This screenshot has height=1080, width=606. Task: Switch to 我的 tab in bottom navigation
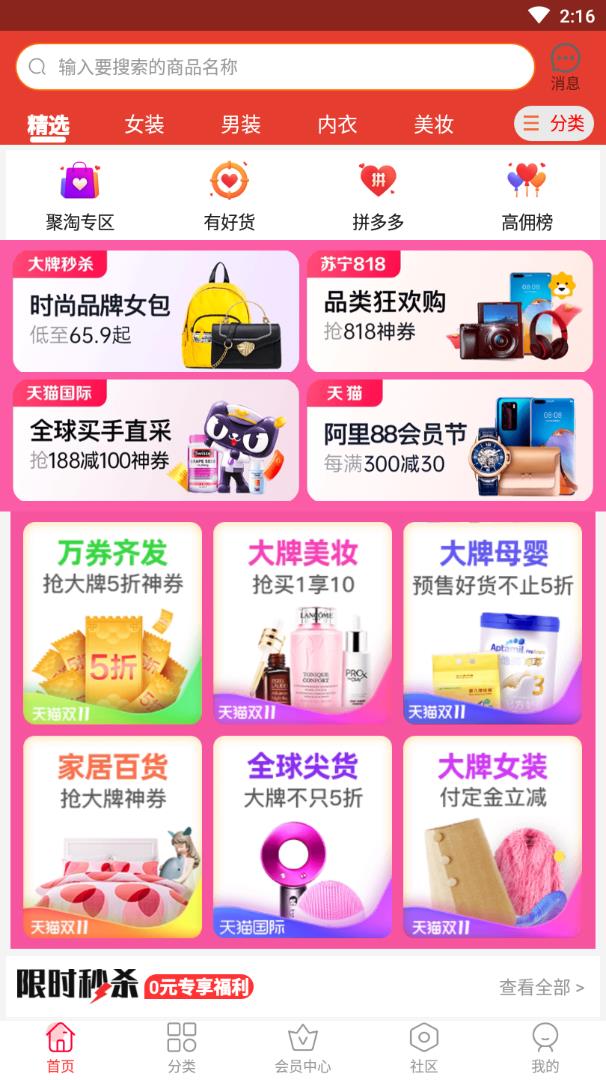[x=545, y=1047]
